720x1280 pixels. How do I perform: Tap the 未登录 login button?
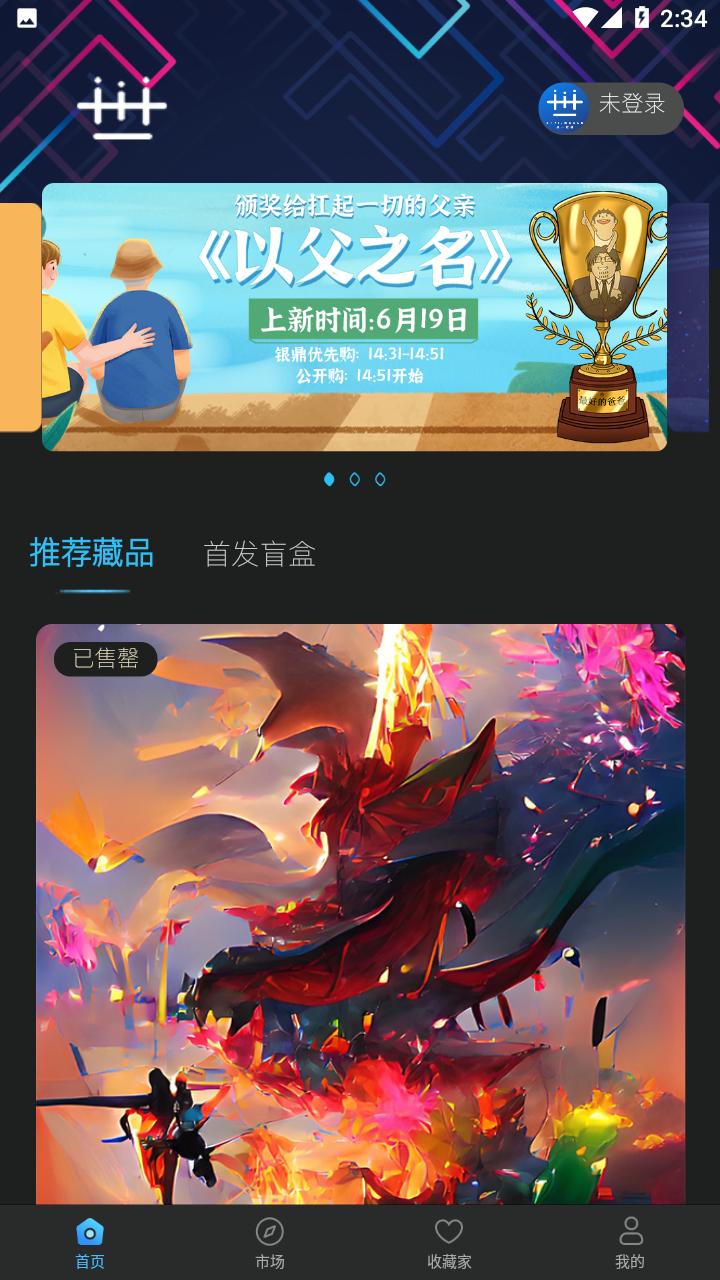(611, 108)
